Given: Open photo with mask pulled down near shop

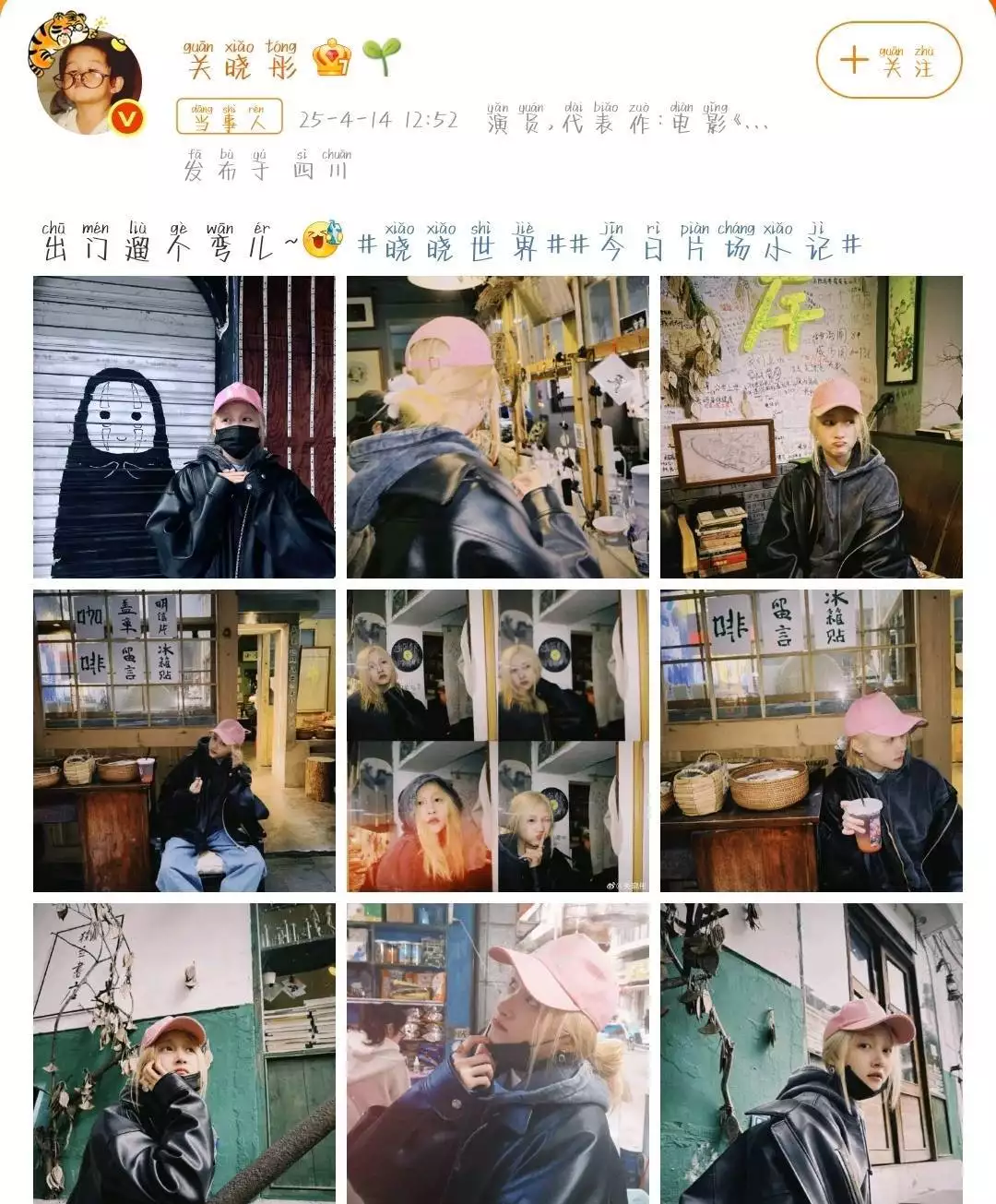Looking at the screenshot, I should click(x=497, y=1054).
